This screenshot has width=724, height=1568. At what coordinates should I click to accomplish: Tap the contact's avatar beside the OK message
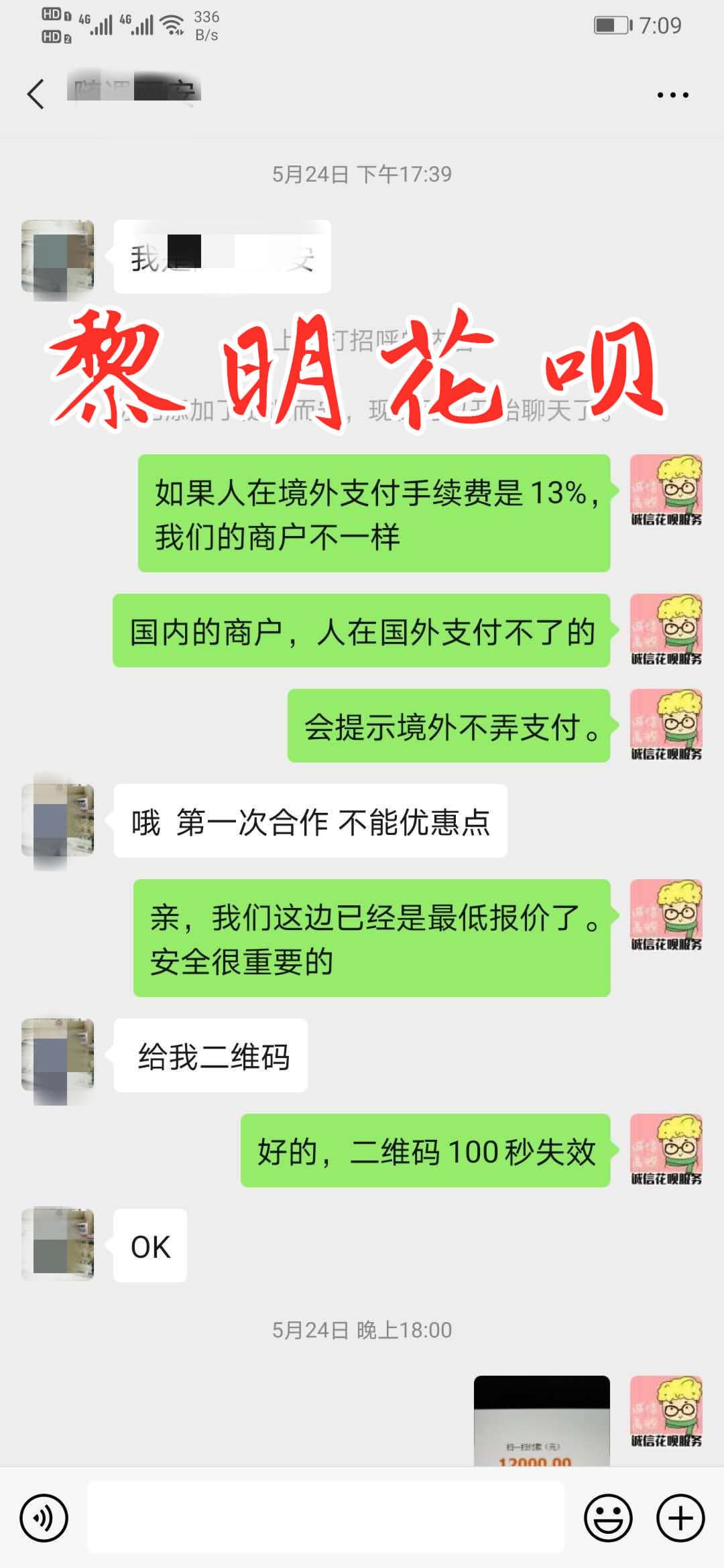[58, 1244]
